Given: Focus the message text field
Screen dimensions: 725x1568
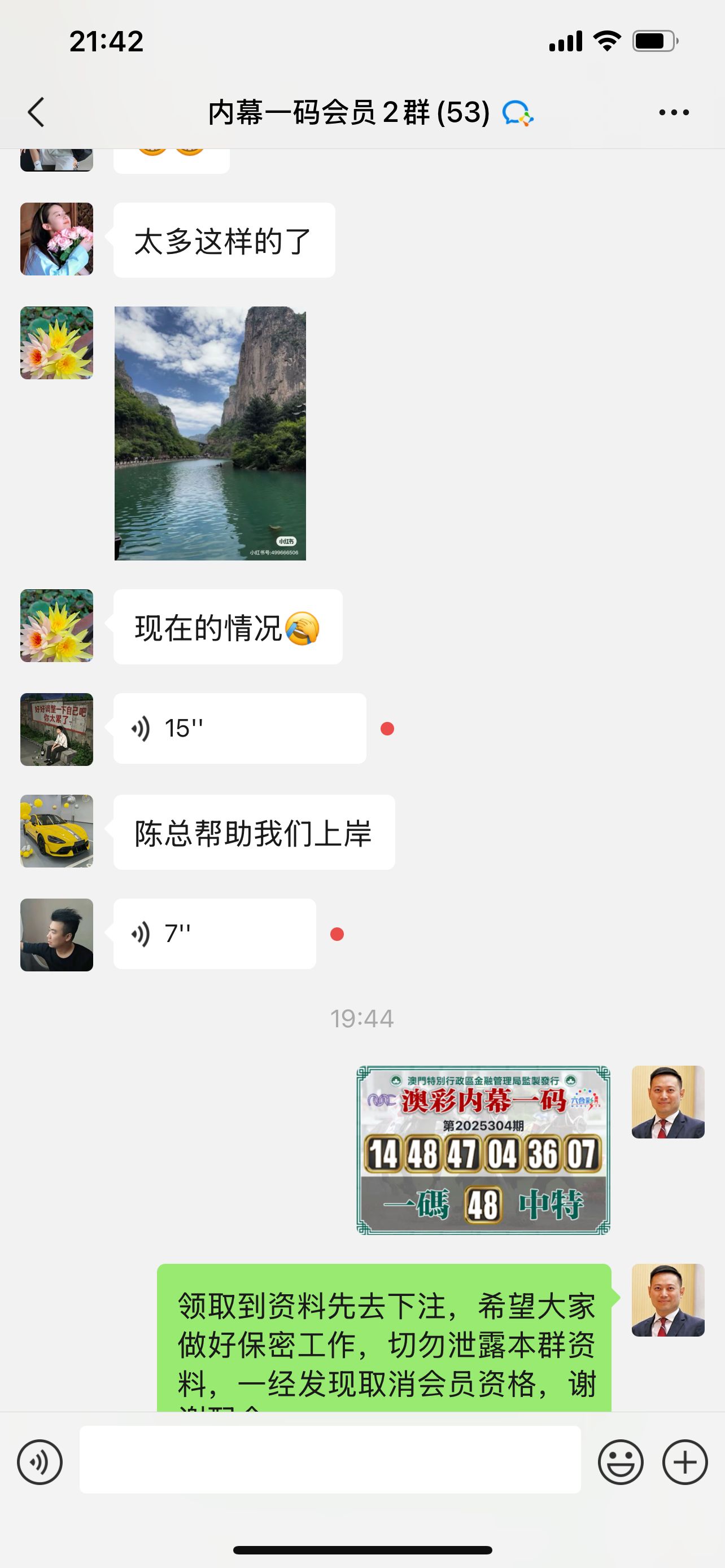Looking at the screenshot, I should coord(330,1460).
